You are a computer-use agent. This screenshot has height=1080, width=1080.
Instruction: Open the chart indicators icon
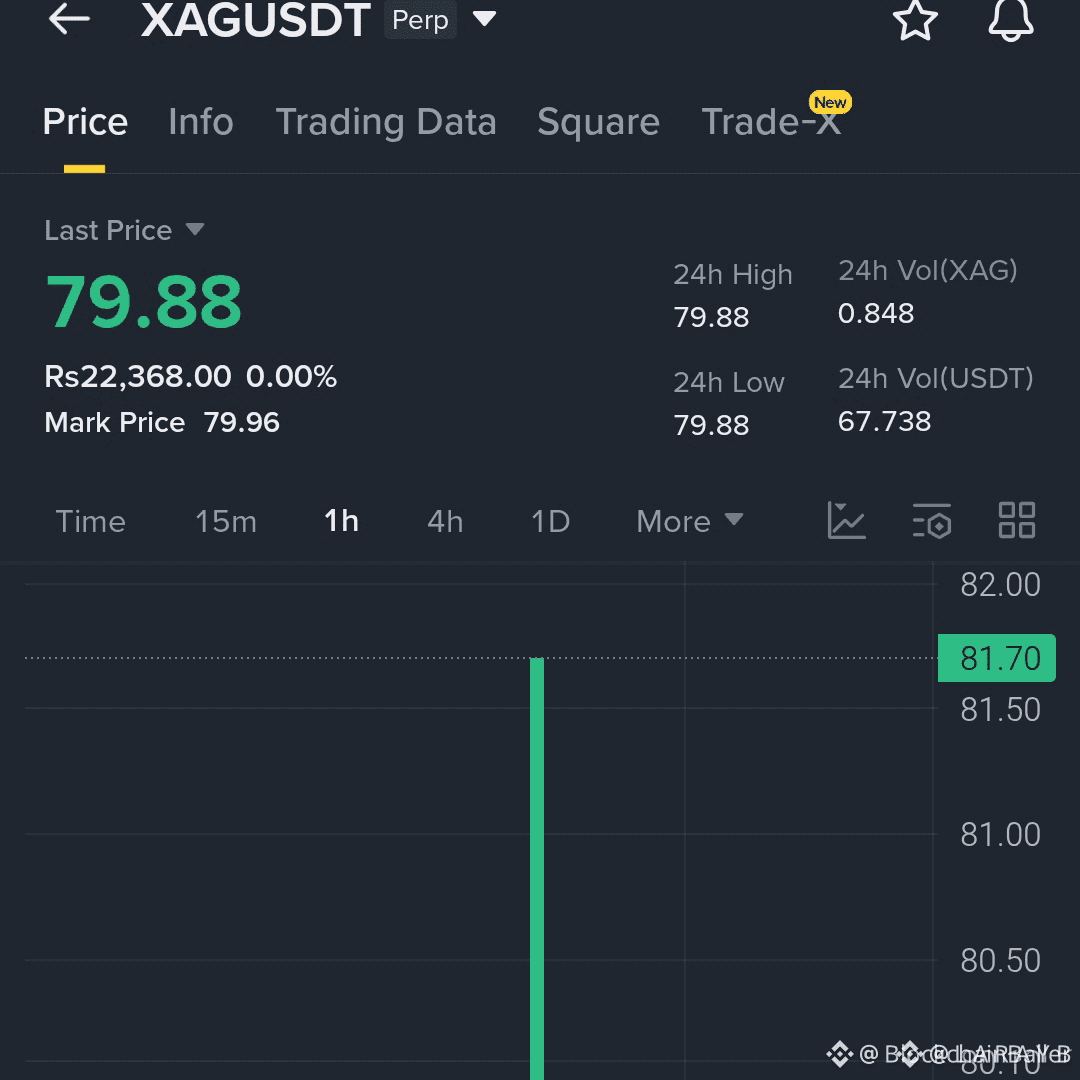click(846, 521)
